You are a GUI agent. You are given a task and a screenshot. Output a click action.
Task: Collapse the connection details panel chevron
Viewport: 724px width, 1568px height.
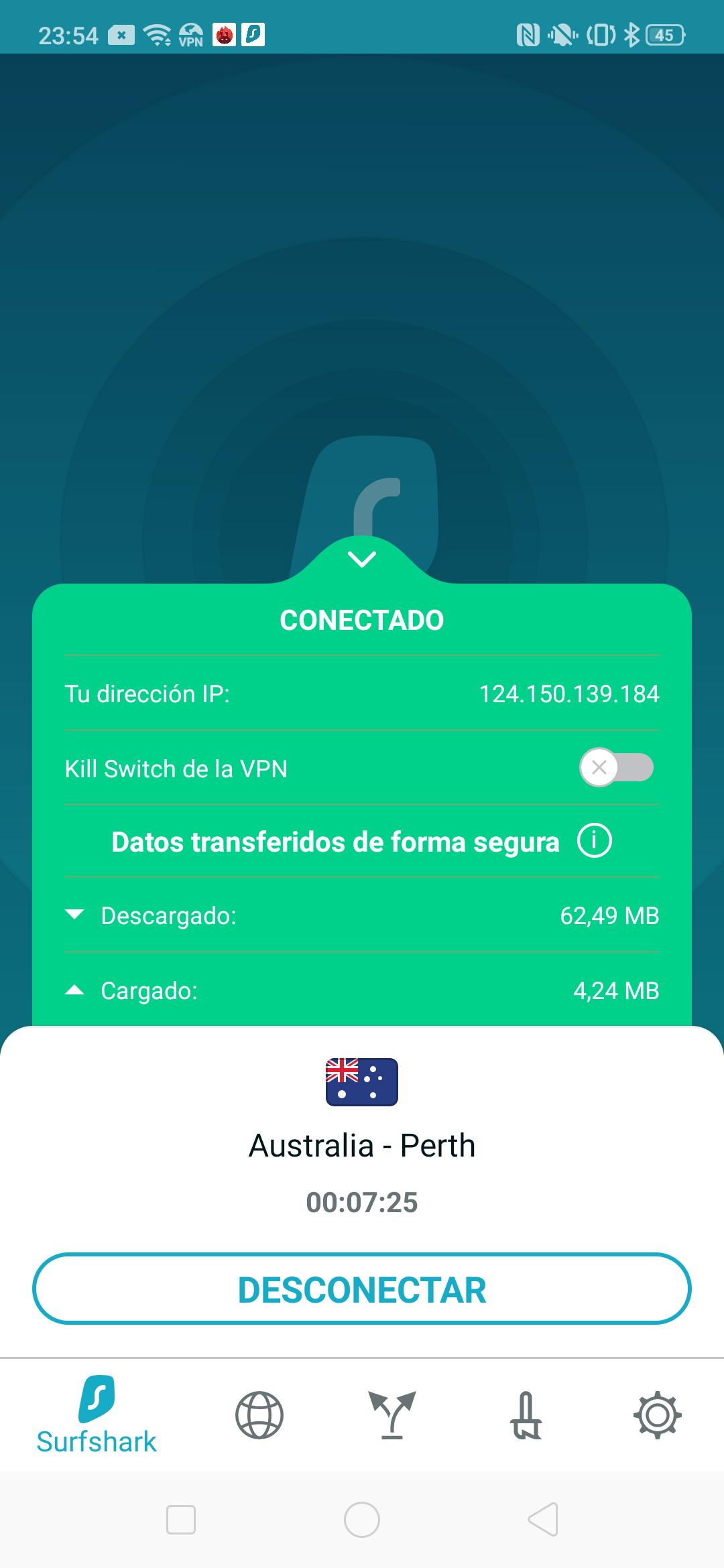pos(362,559)
